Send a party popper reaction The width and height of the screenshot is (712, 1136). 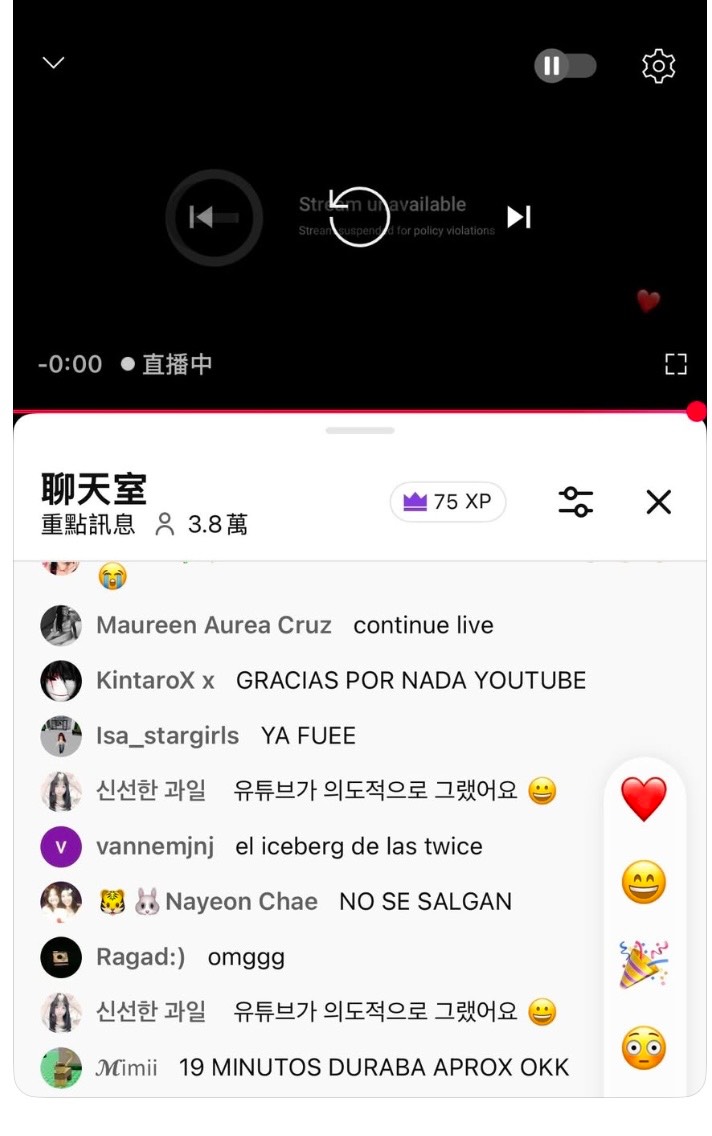tap(644, 965)
